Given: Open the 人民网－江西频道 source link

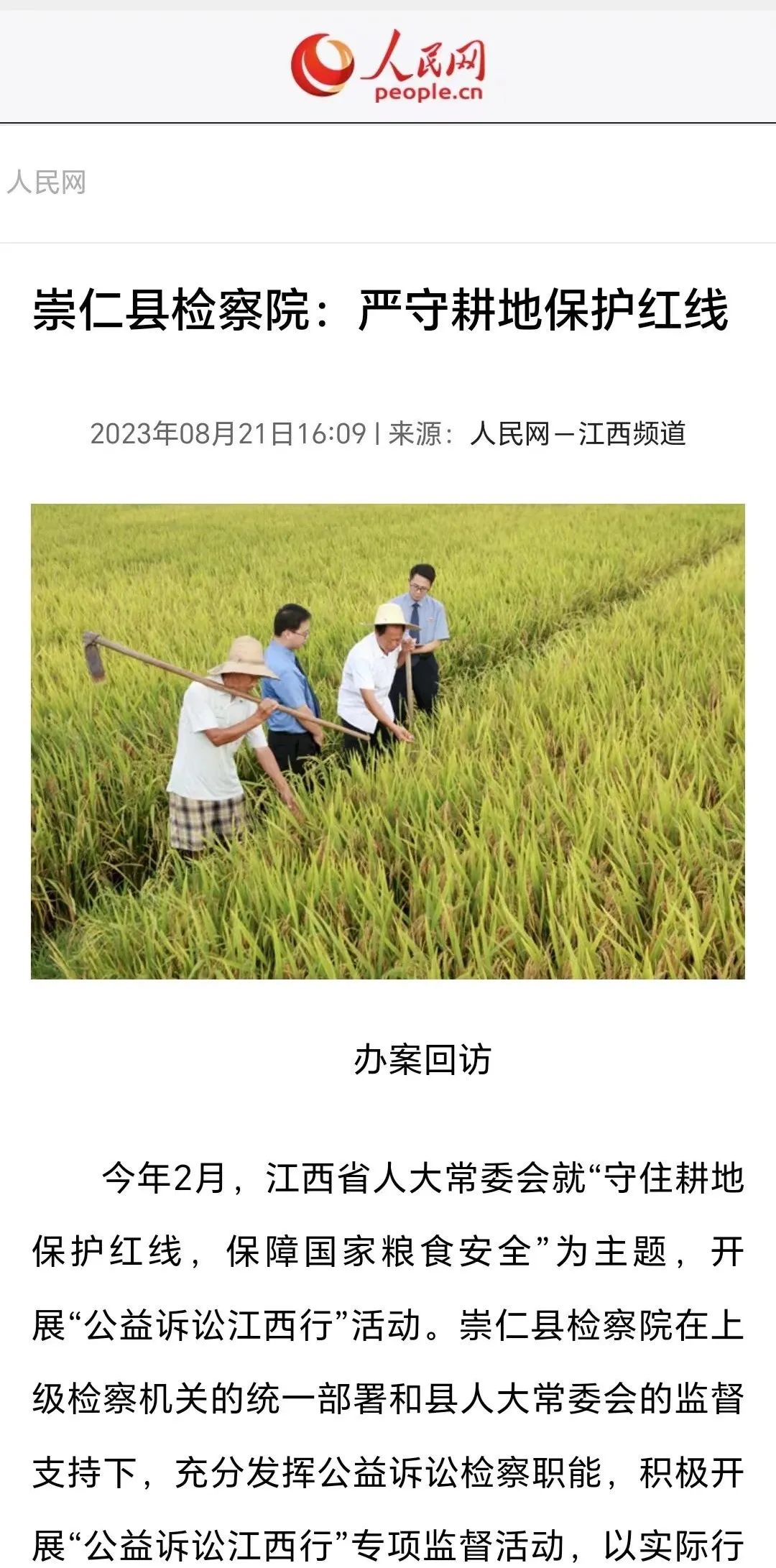Looking at the screenshot, I should coord(578,434).
